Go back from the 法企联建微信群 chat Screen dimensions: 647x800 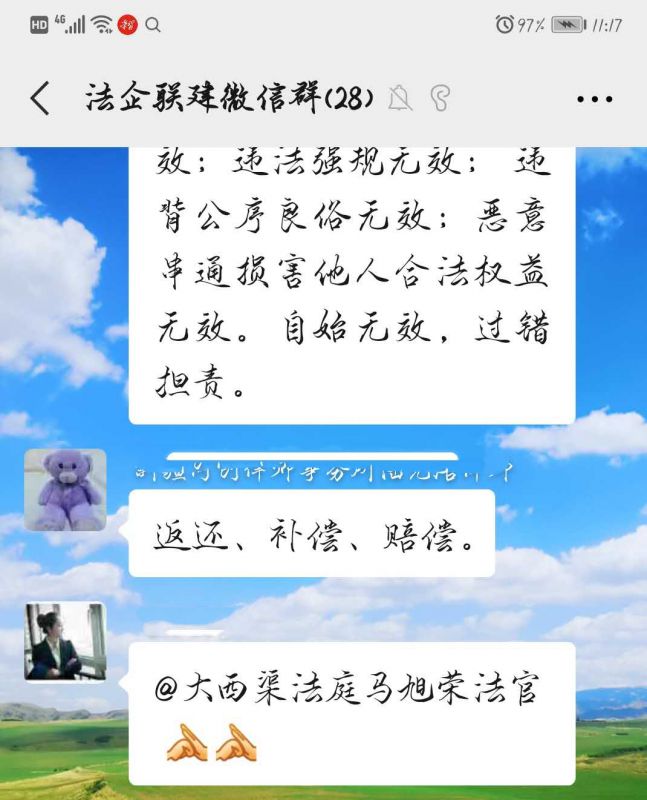tap(40, 98)
